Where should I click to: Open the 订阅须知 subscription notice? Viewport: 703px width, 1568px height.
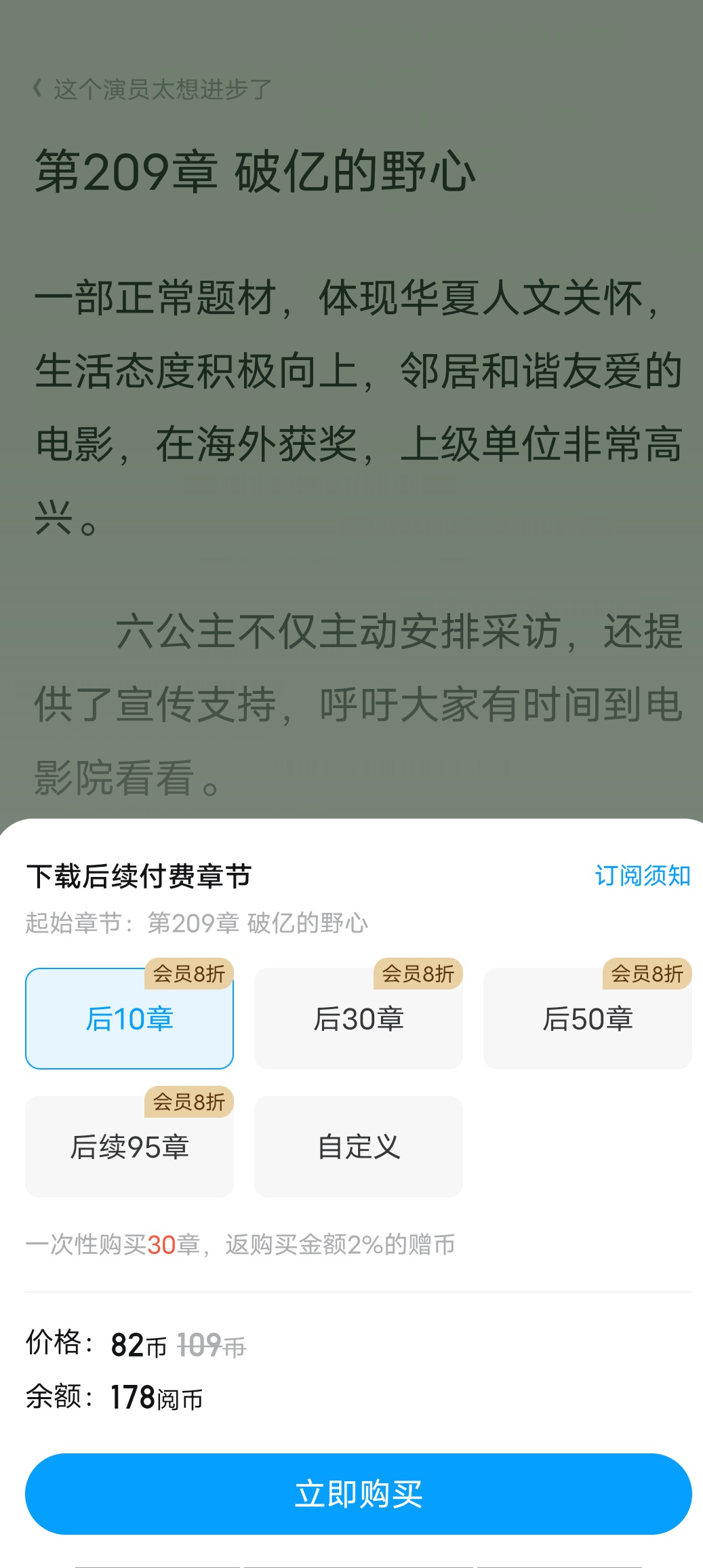[x=642, y=876]
